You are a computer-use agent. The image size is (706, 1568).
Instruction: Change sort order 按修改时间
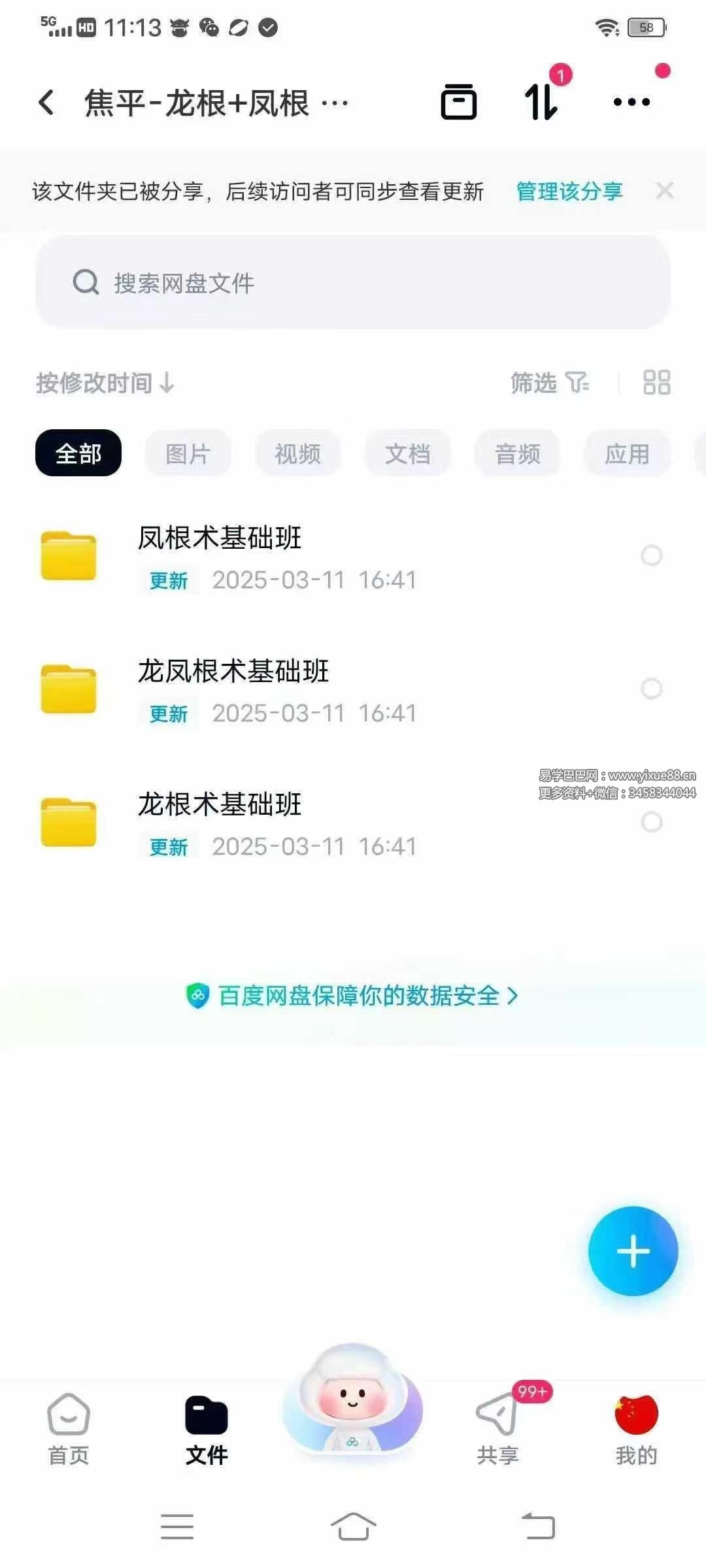[x=105, y=383]
